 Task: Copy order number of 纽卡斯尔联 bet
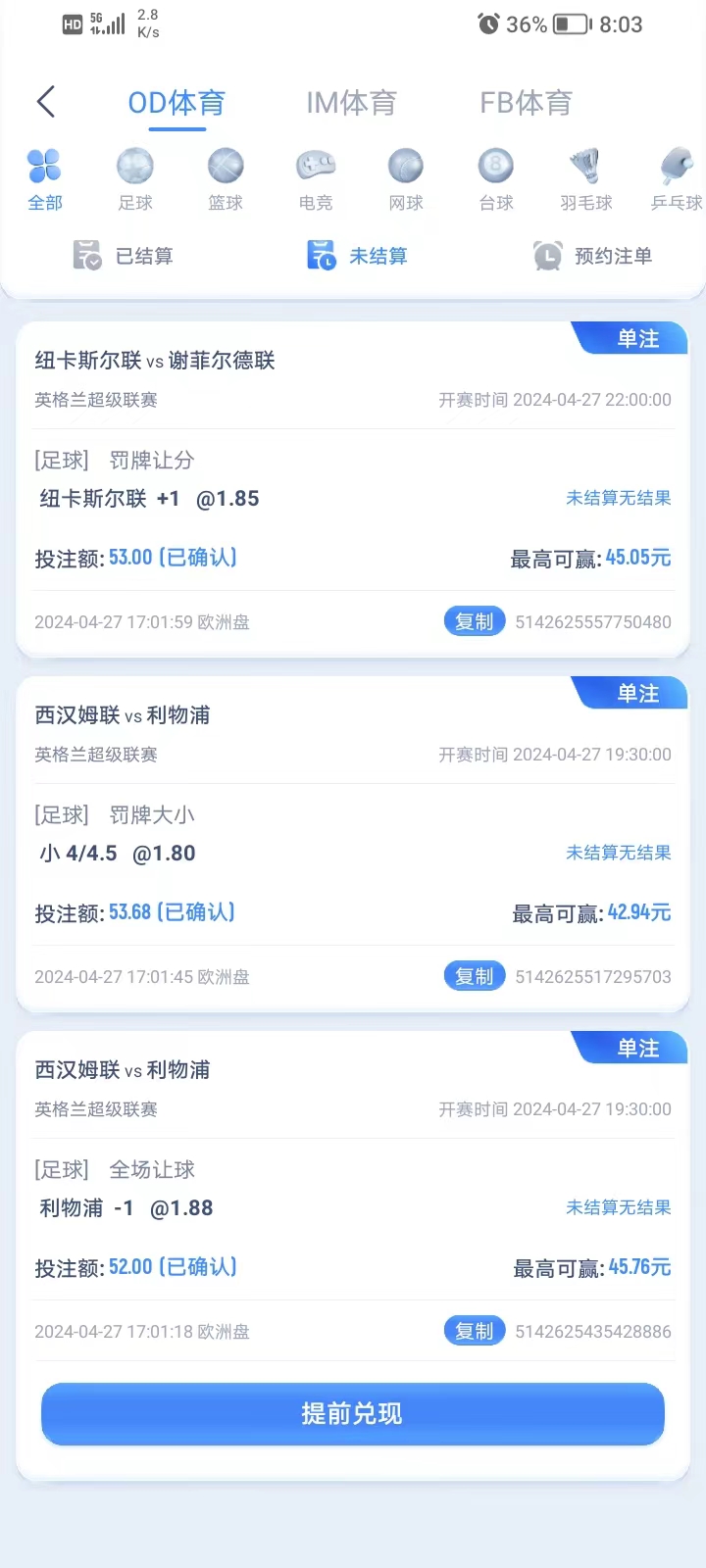point(475,621)
